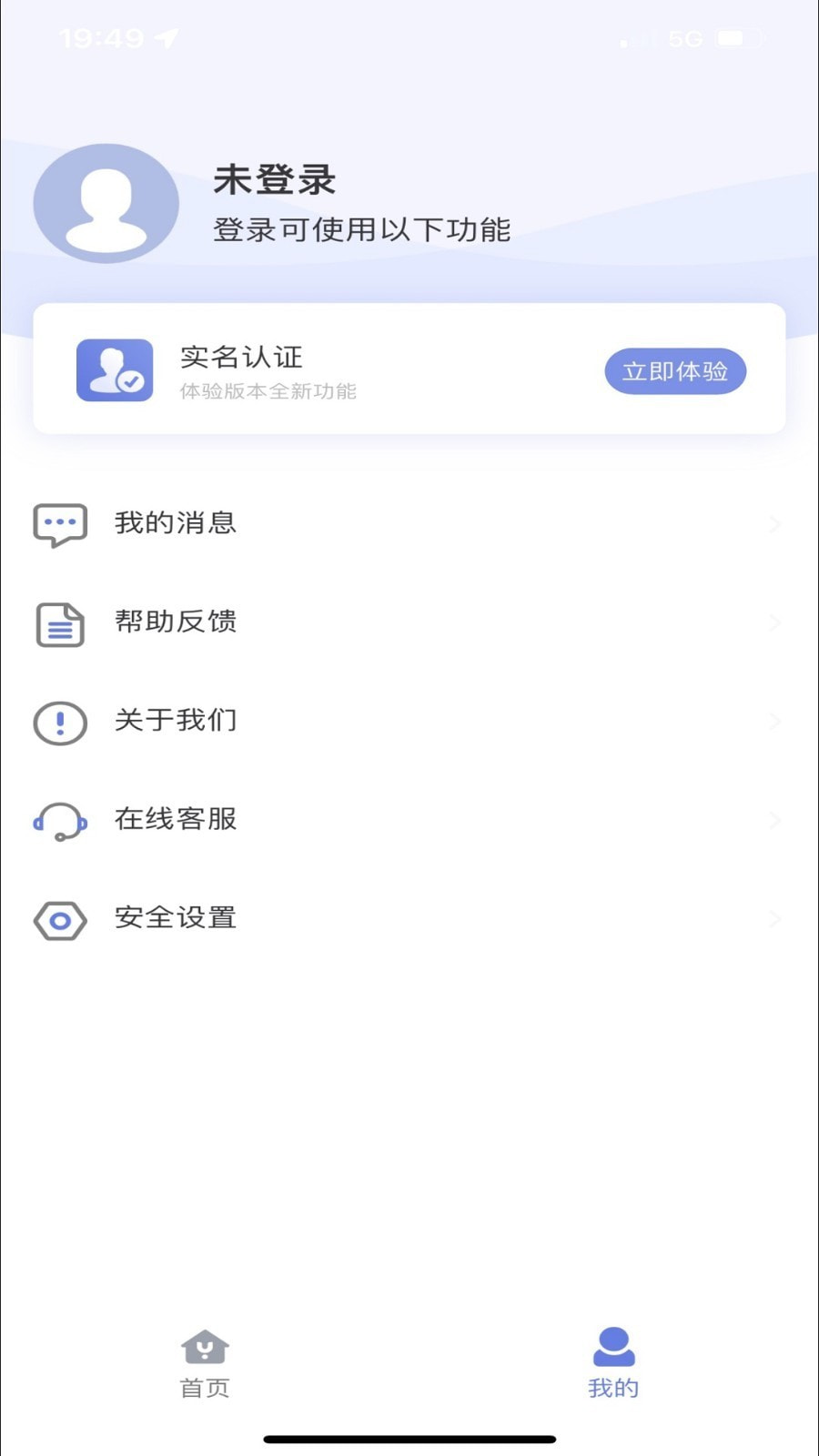The width and height of the screenshot is (819, 1456).
Task: Select the 实名认证 badge icon
Action: 115,370
